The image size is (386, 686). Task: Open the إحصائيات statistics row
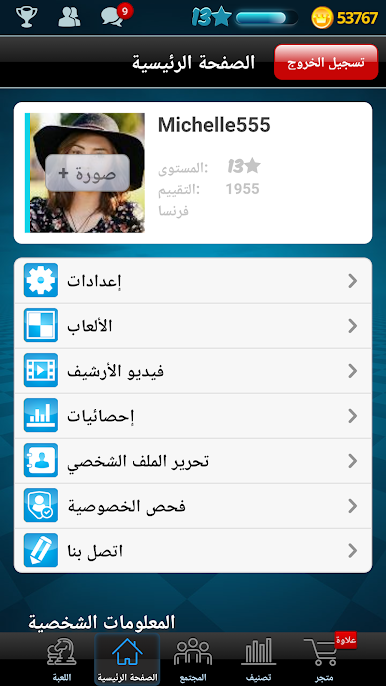click(193, 416)
